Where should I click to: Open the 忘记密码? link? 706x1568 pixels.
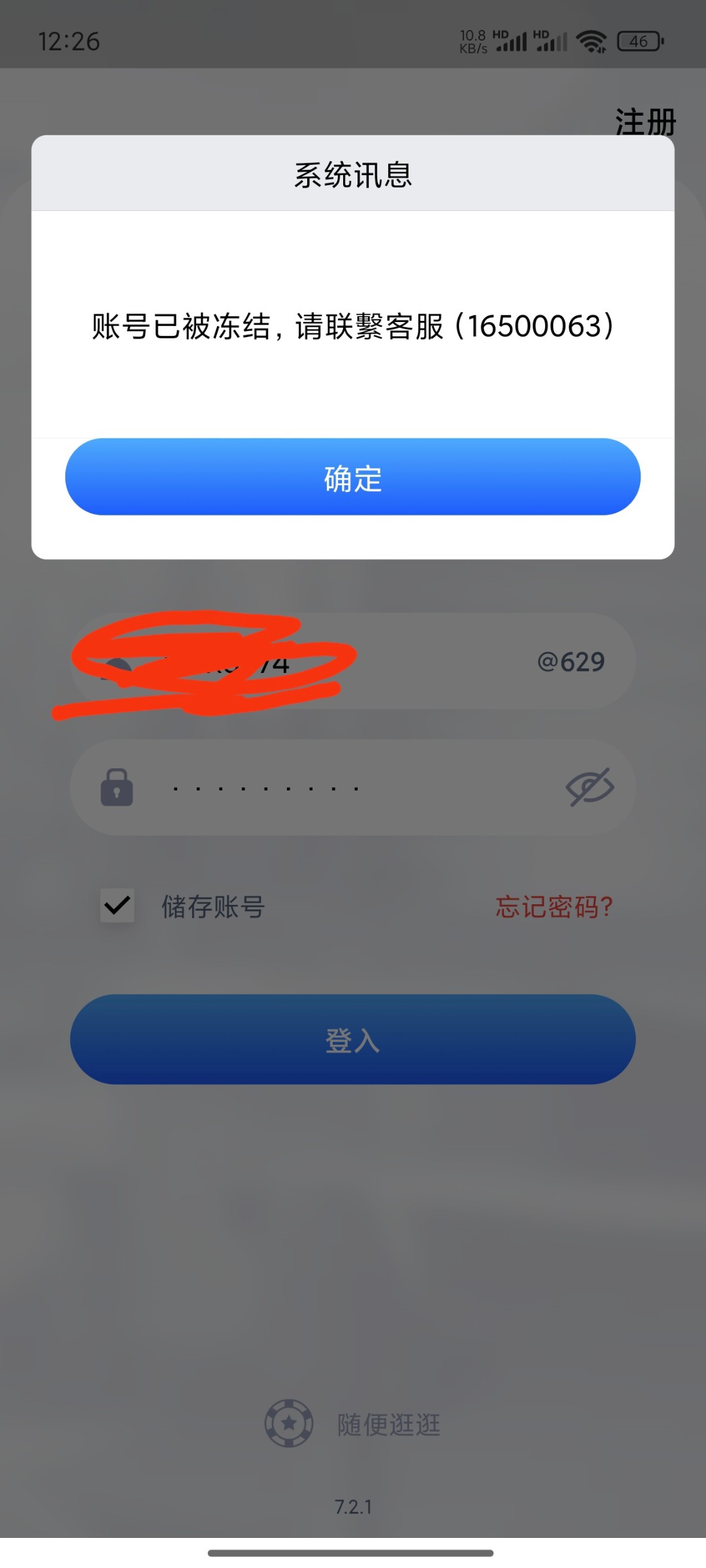[554, 907]
